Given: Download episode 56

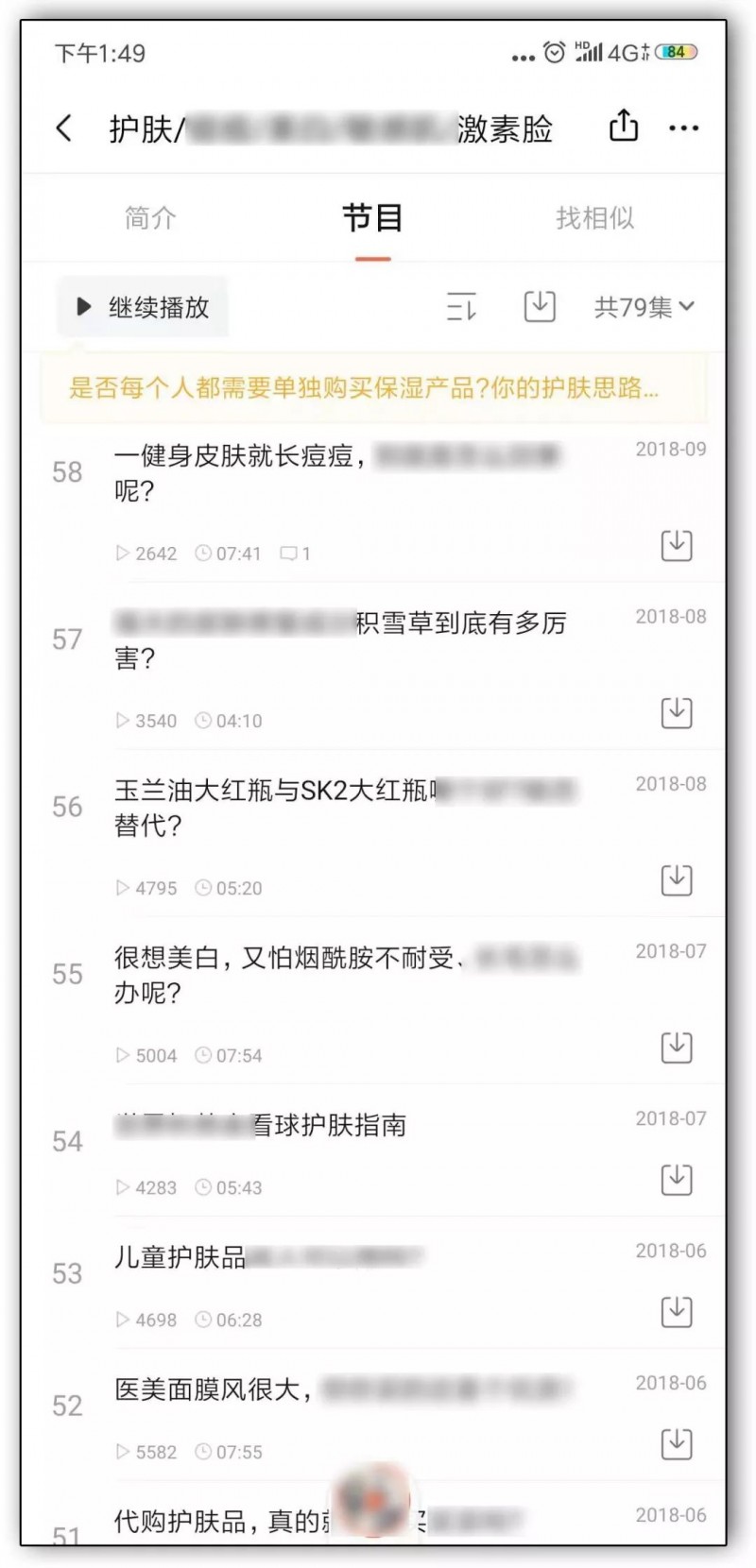Looking at the screenshot, I should [676, 879].
